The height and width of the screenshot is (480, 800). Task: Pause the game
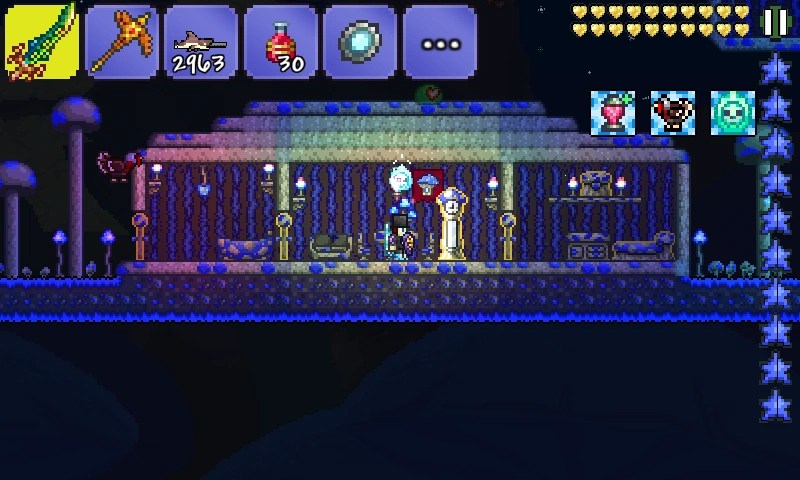pos(774,21)
